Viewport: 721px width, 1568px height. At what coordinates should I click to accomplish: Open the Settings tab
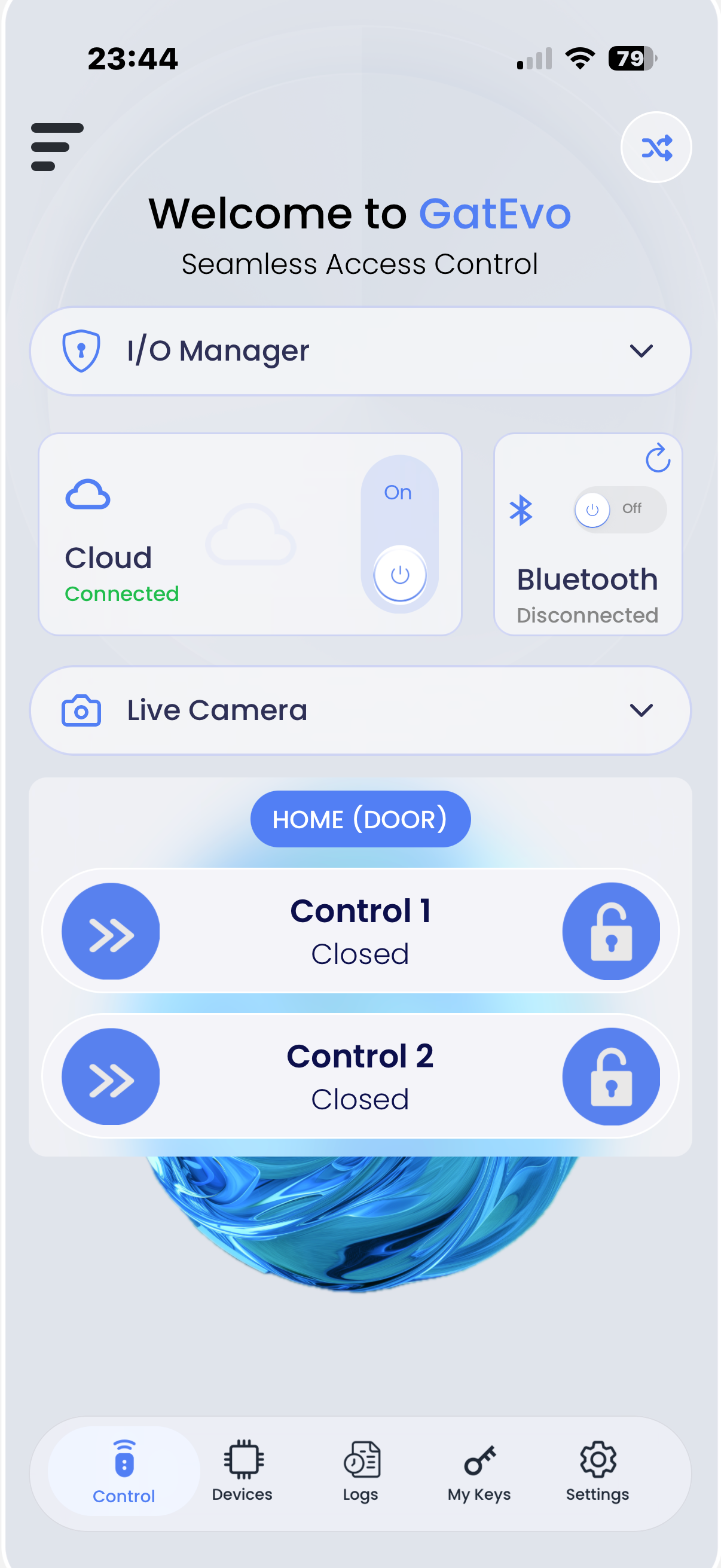click(x=597, y=1471)
